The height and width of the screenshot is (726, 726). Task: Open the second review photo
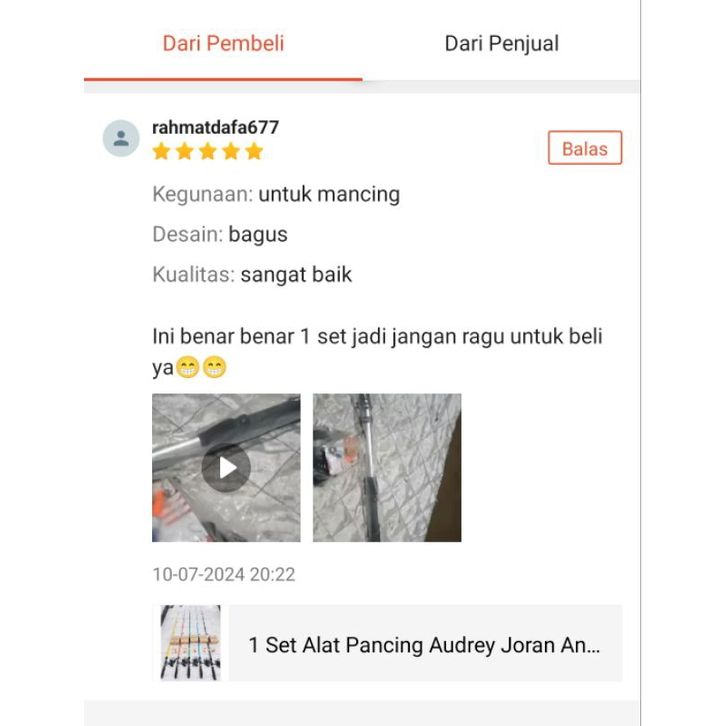point(387,467)
